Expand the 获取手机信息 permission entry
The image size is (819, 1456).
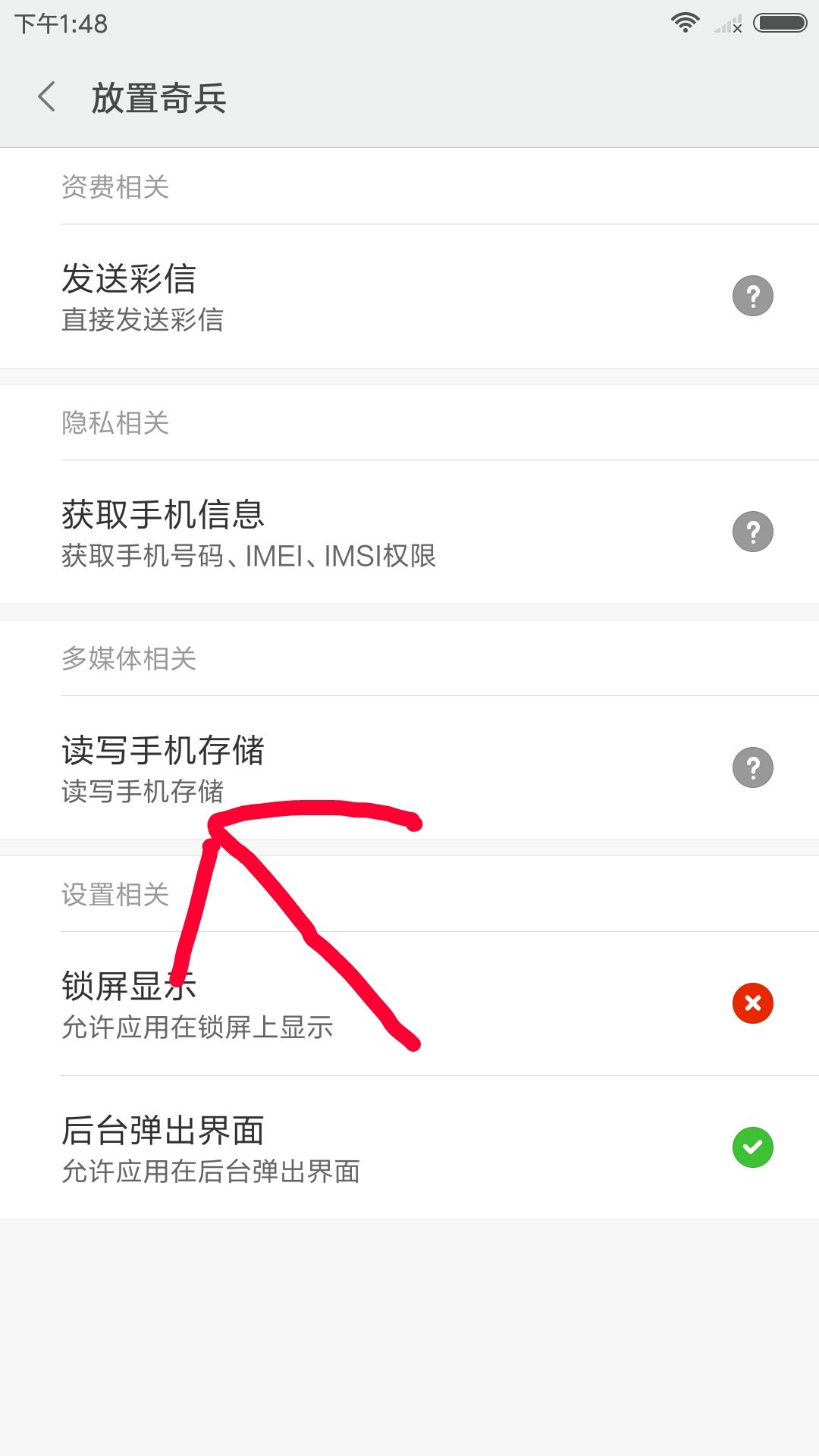tap(303, 531)
